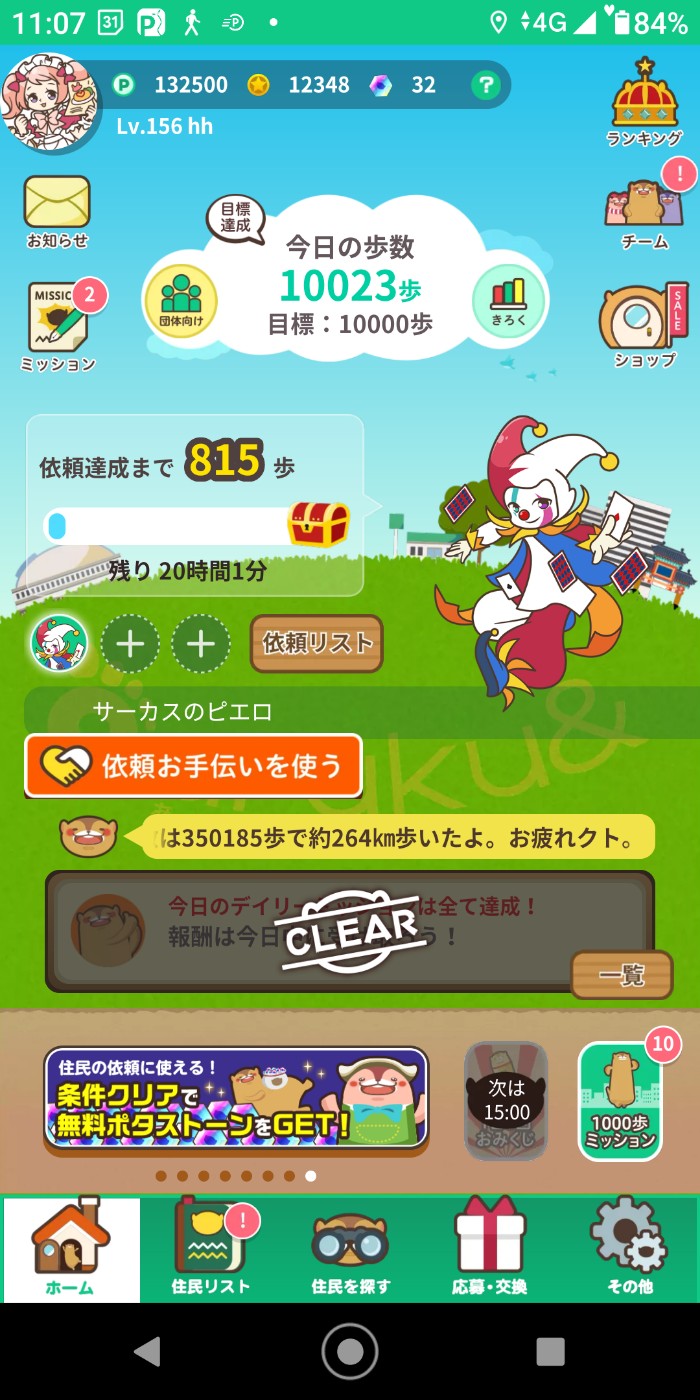The height and width of the screenshot is (1400, 700).
Task: Switch to the 住民リスト tab
Action: tap(210, 1250)
